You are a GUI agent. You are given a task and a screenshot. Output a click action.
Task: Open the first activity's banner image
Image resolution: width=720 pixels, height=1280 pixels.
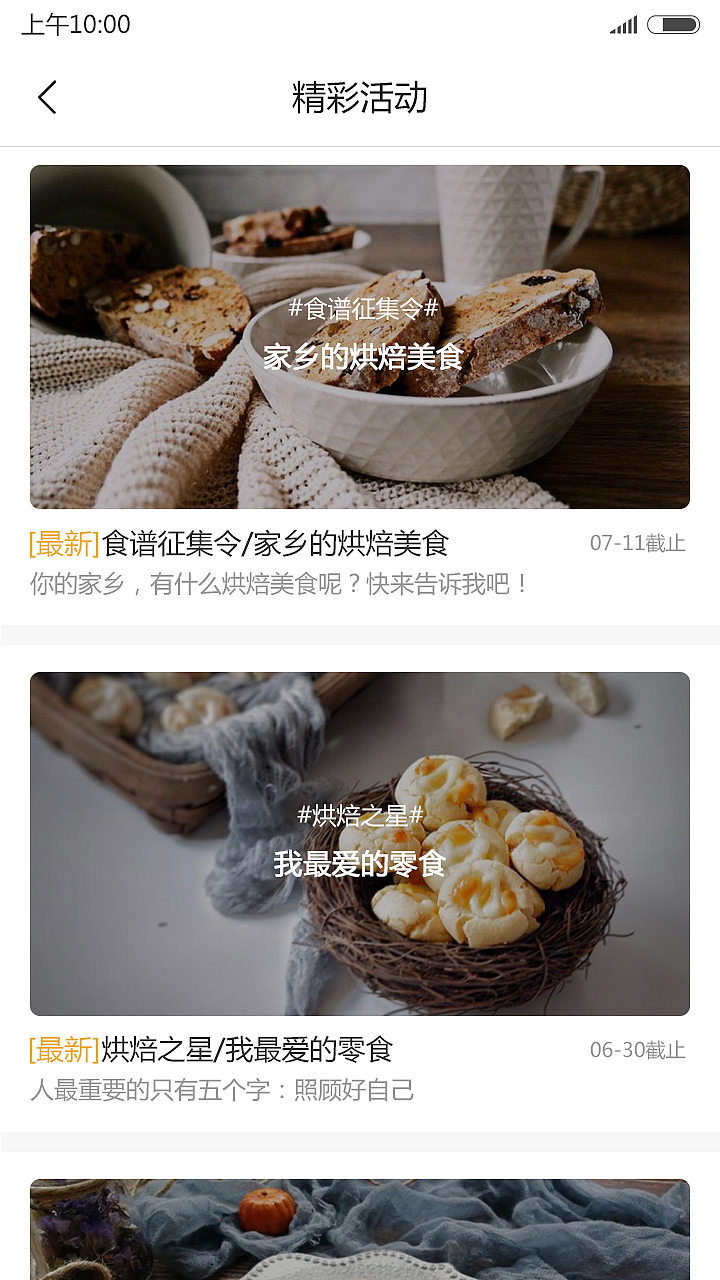[360, 335]
